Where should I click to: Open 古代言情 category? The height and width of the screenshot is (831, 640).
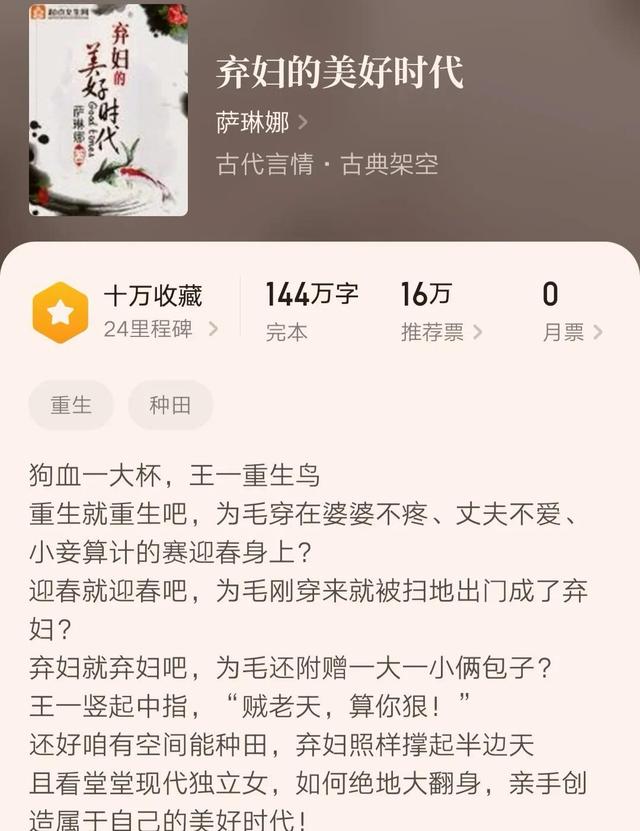click(264, 164)
